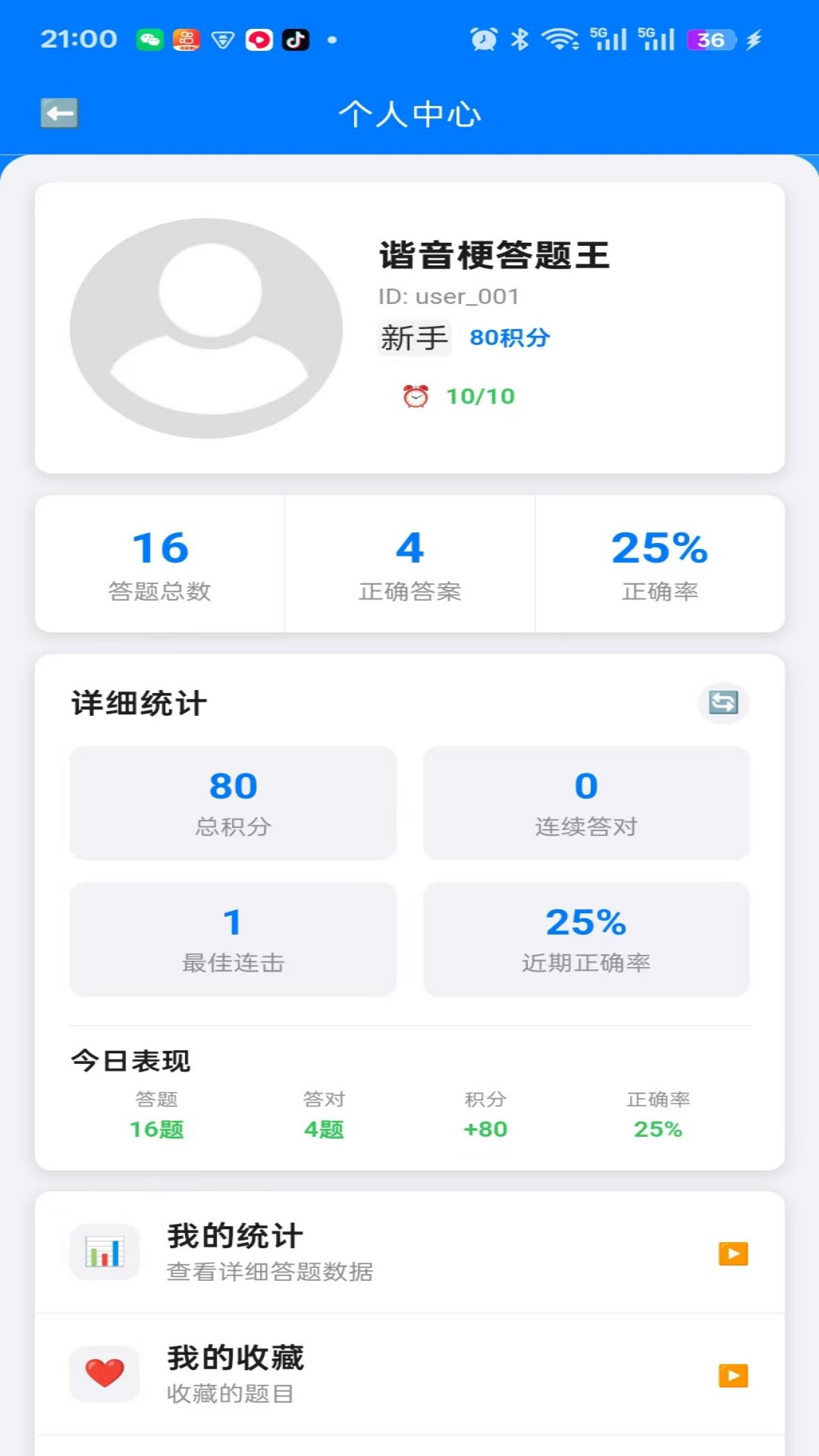This screenshot has height=1456, width=819.
Task: Toggle the 新手 level badge
Action: tap(414, 337)
